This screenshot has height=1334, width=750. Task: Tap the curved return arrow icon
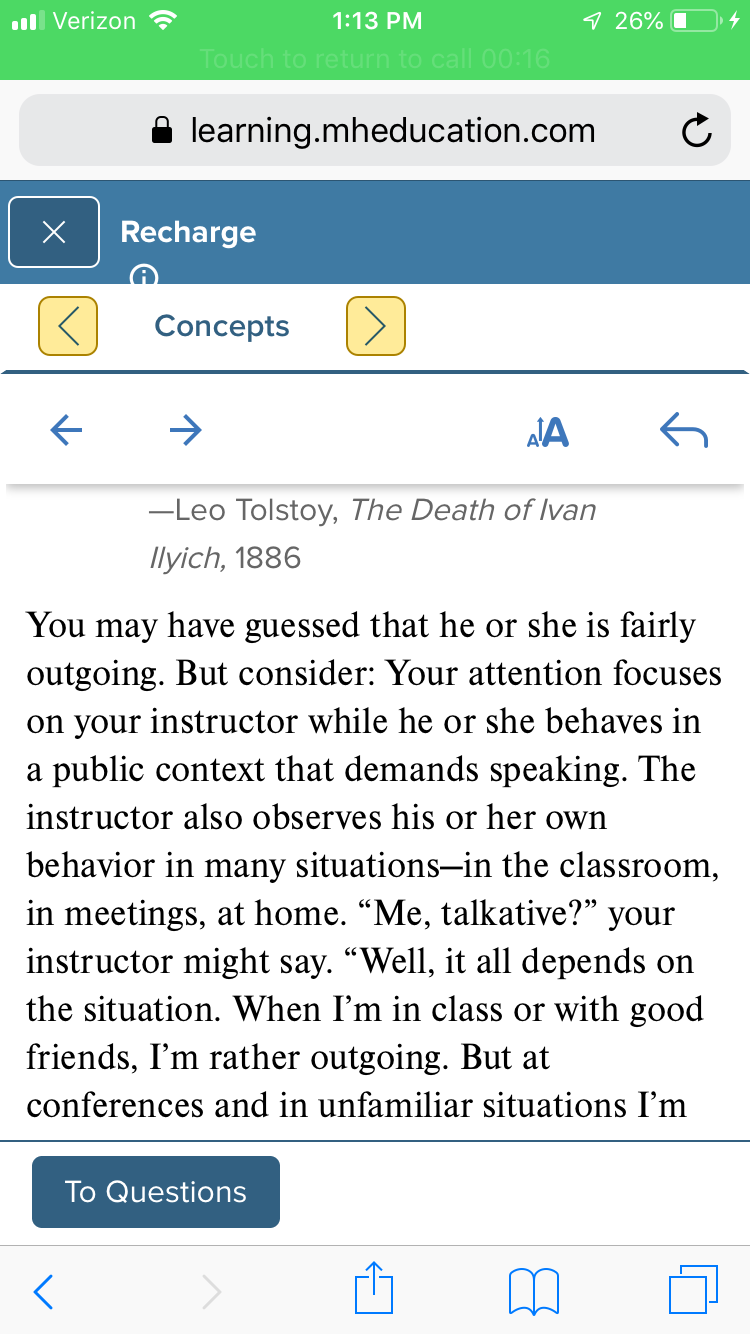click(x=684, y=431)
